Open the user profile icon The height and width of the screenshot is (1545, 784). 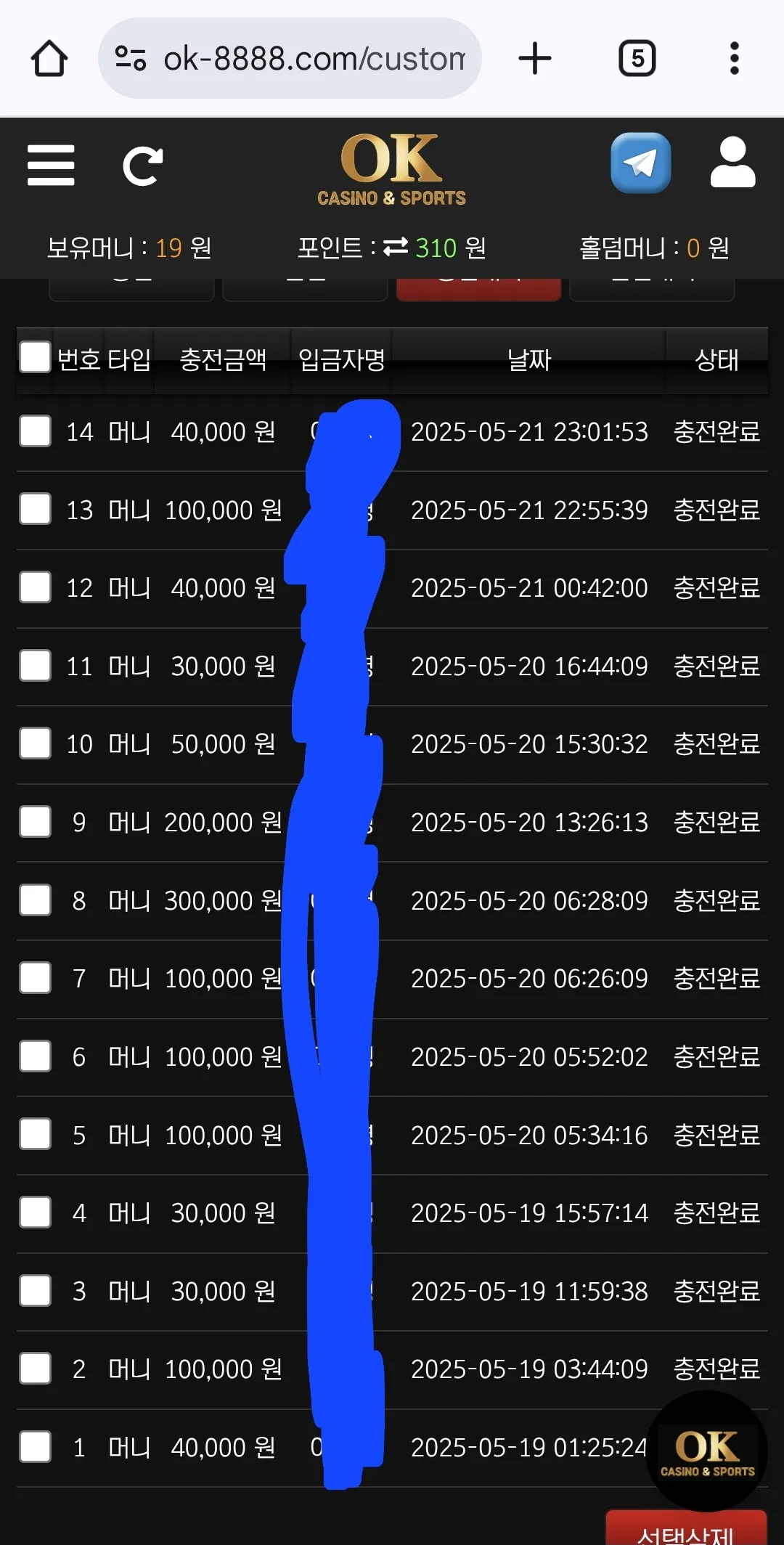[x=732, y=163]
